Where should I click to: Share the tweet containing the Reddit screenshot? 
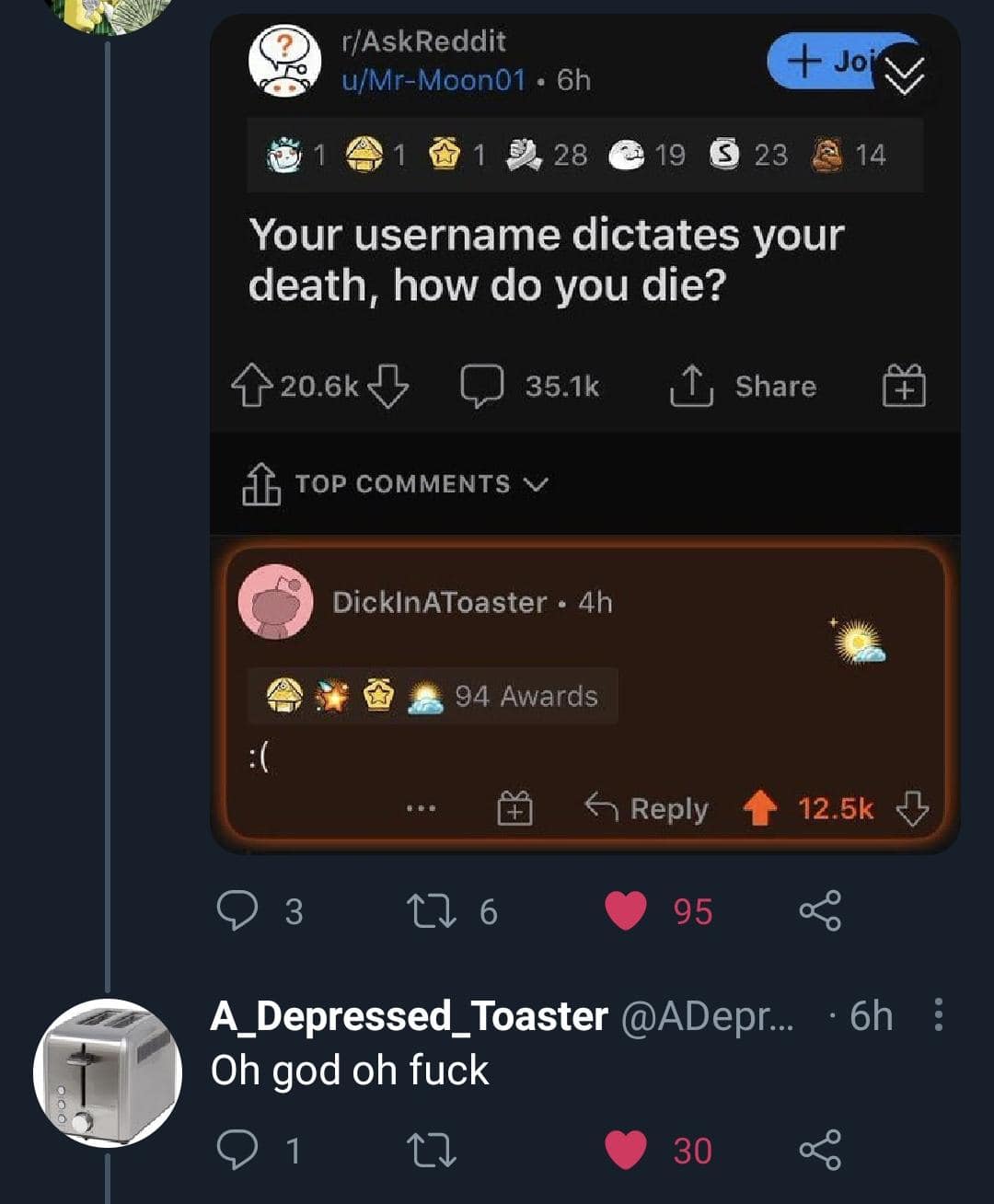(x=819, y=911)
